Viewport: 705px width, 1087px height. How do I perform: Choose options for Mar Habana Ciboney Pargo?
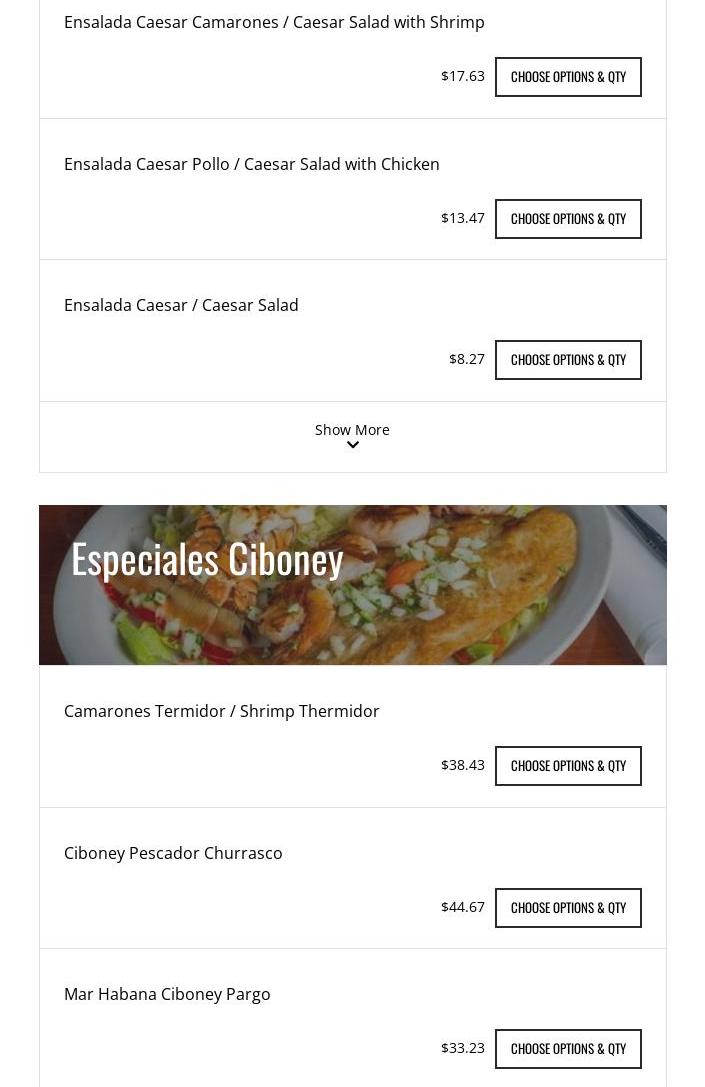568,1049
